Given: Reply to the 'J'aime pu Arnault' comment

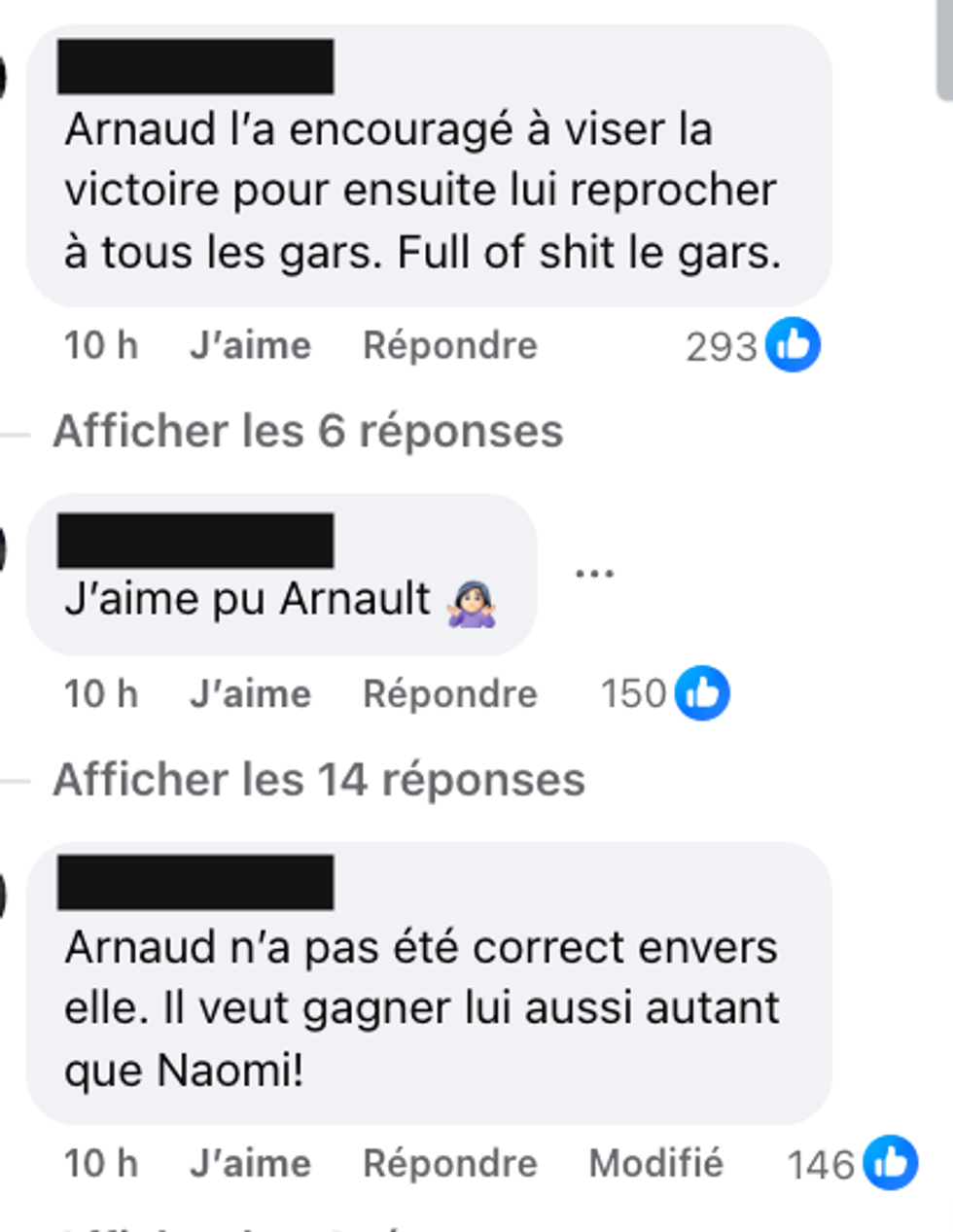Looking at the screenshot, I should coord(449,693).
